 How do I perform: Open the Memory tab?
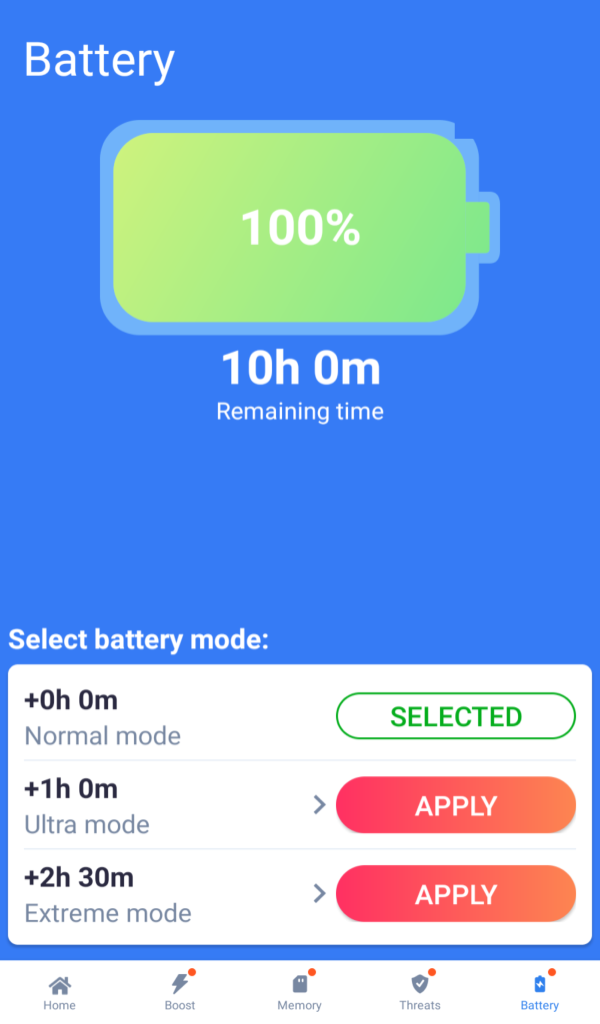point(300,992)
